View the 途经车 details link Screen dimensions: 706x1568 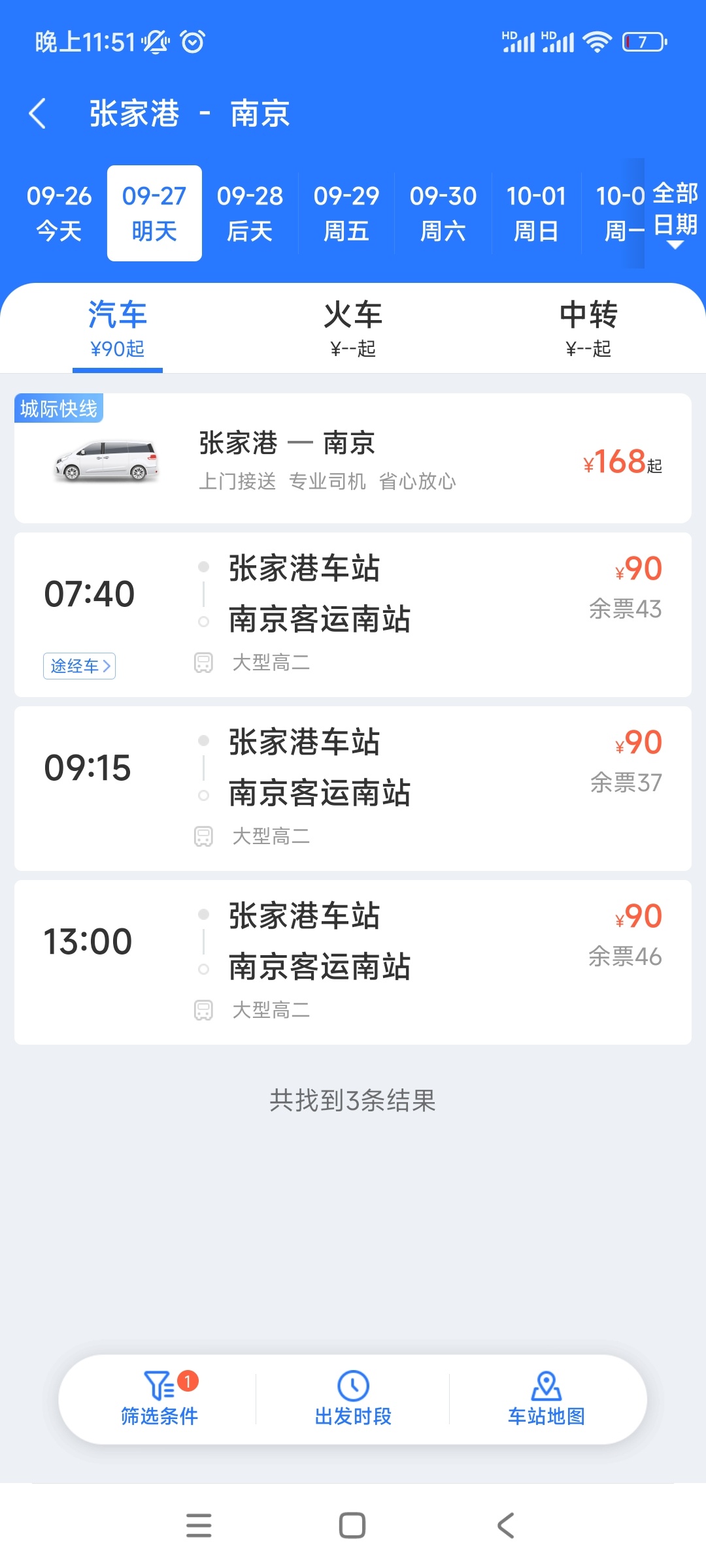(80, 666)
